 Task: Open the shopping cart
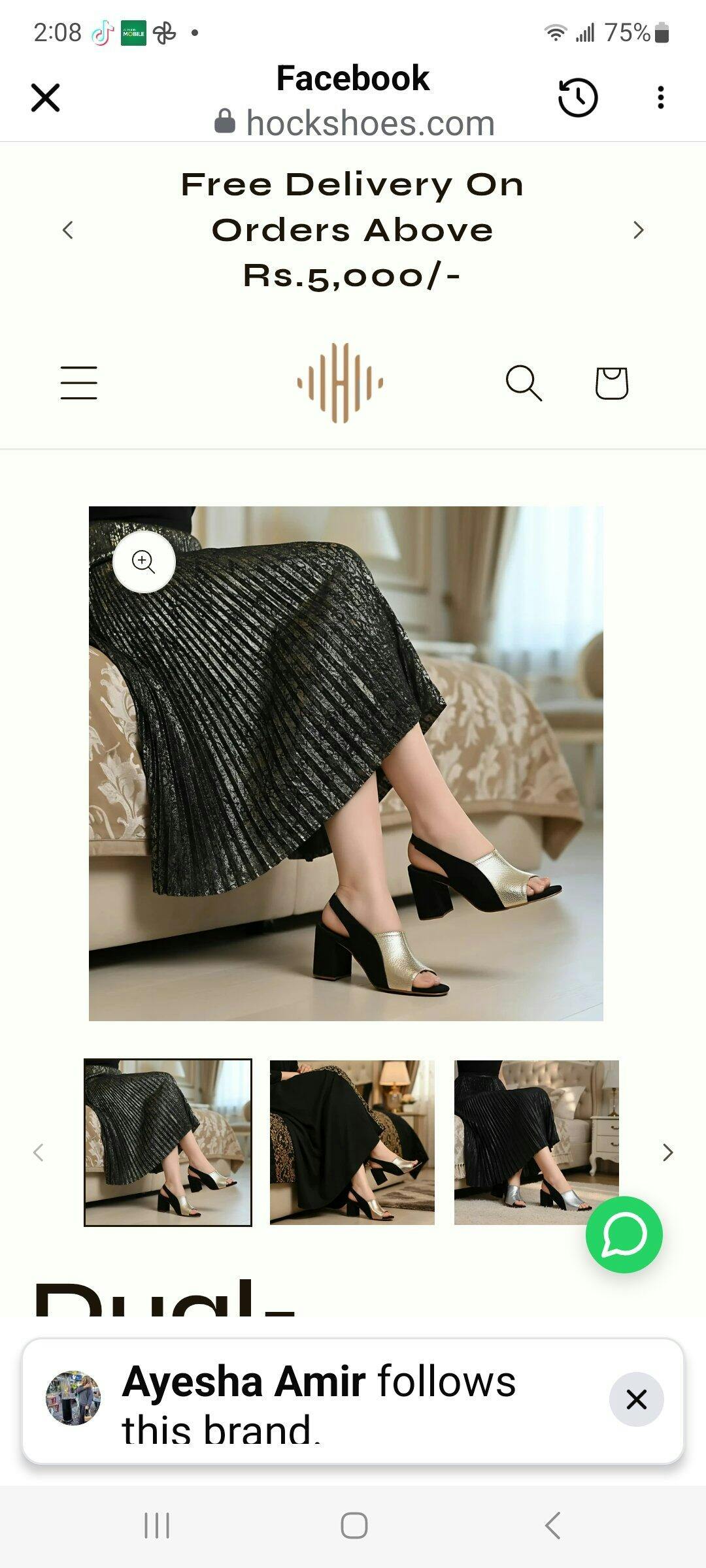(611, 383)
